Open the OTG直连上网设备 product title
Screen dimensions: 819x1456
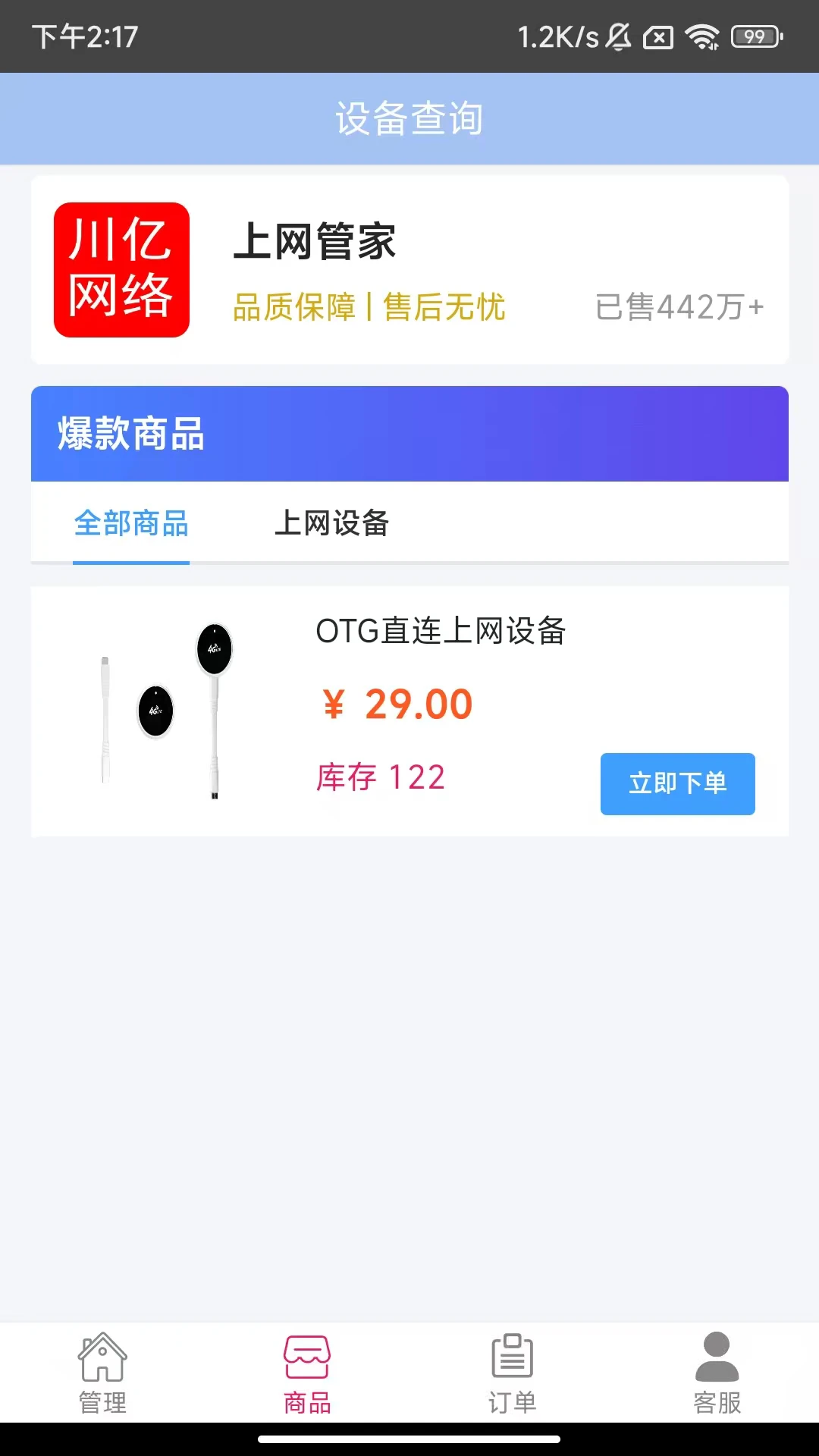pos(441,632)
